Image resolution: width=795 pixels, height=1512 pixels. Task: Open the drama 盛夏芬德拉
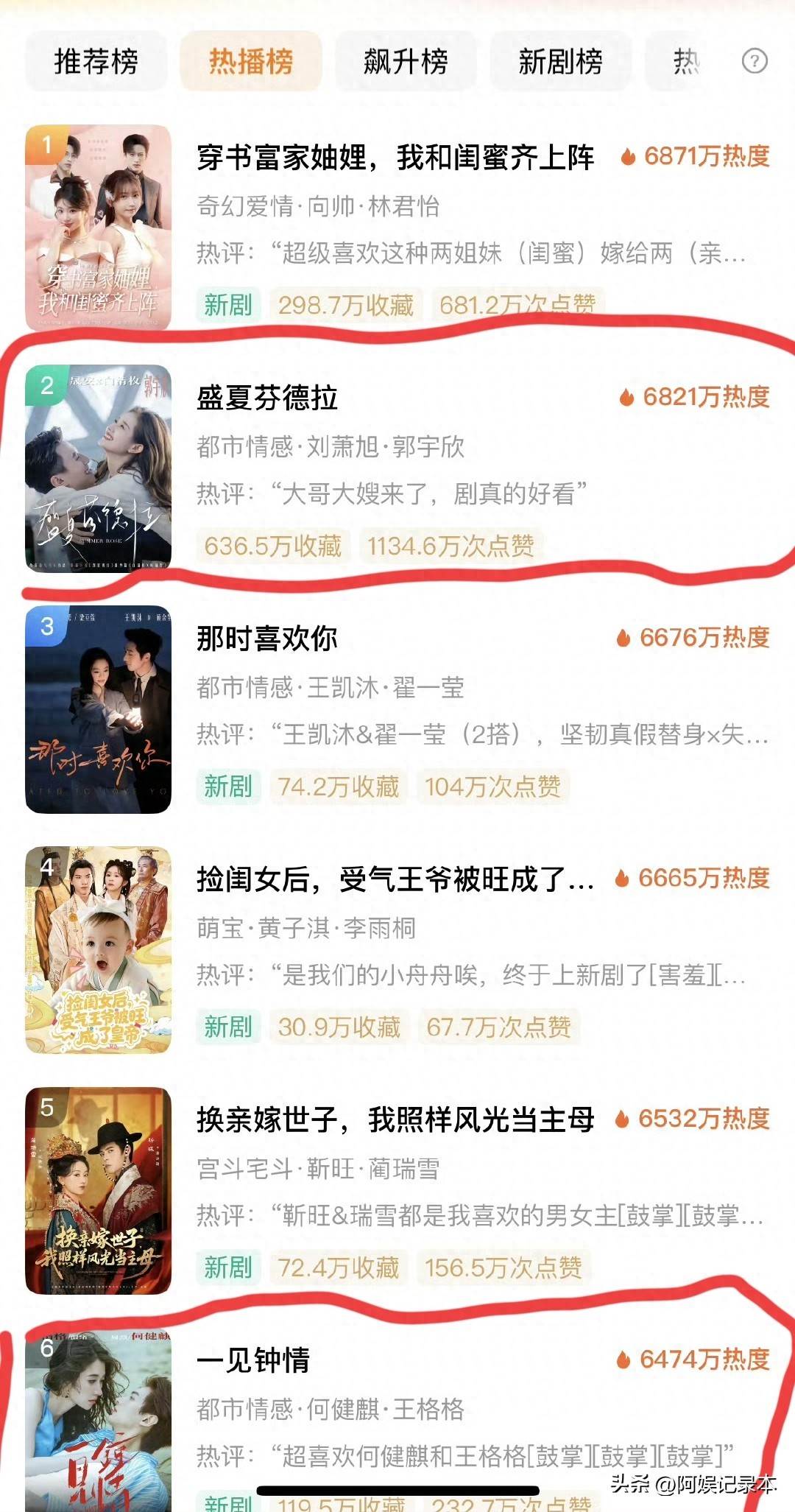(x=267, y=398)
